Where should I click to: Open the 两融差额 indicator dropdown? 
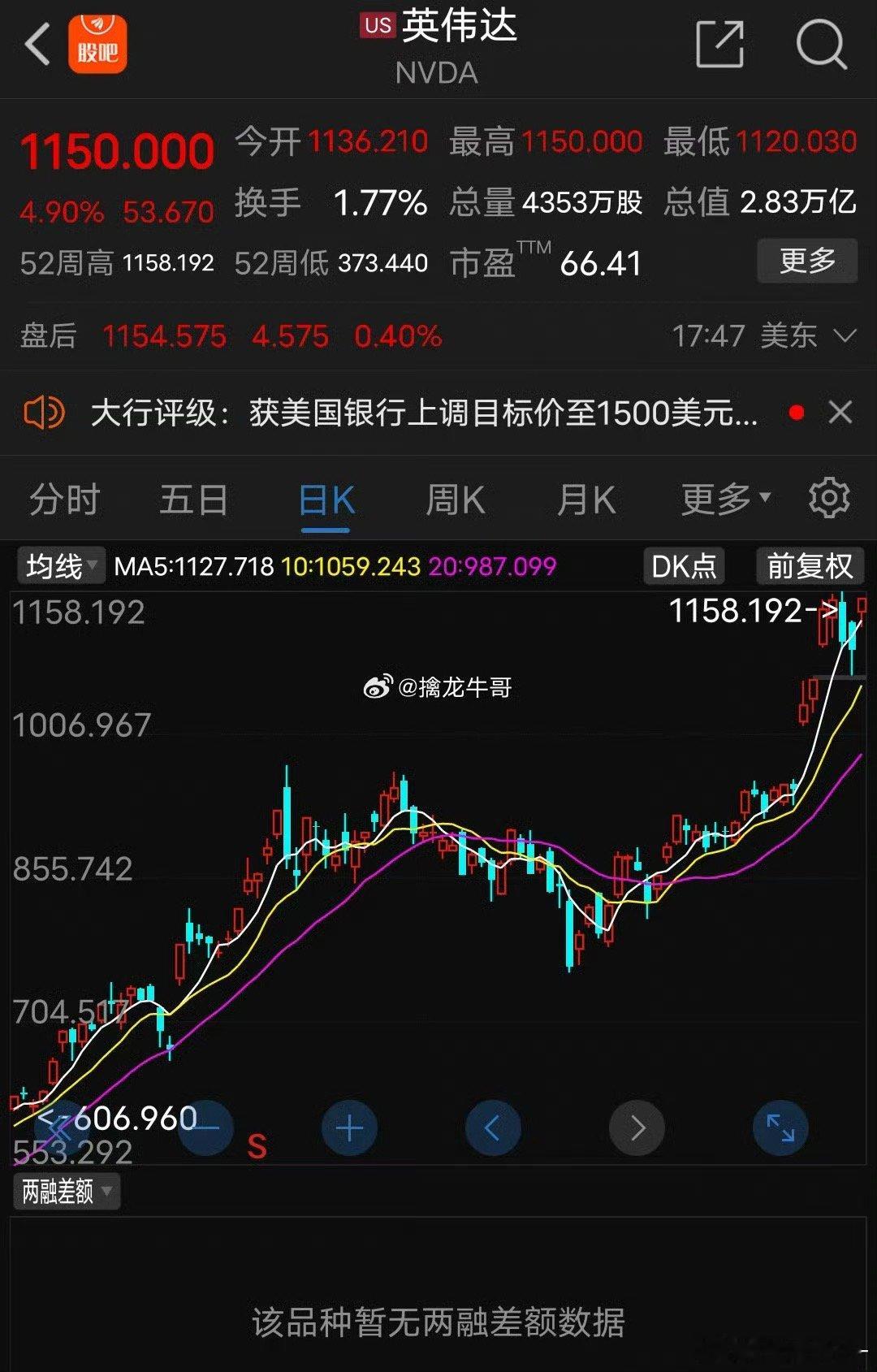(x=67, y=1191)
